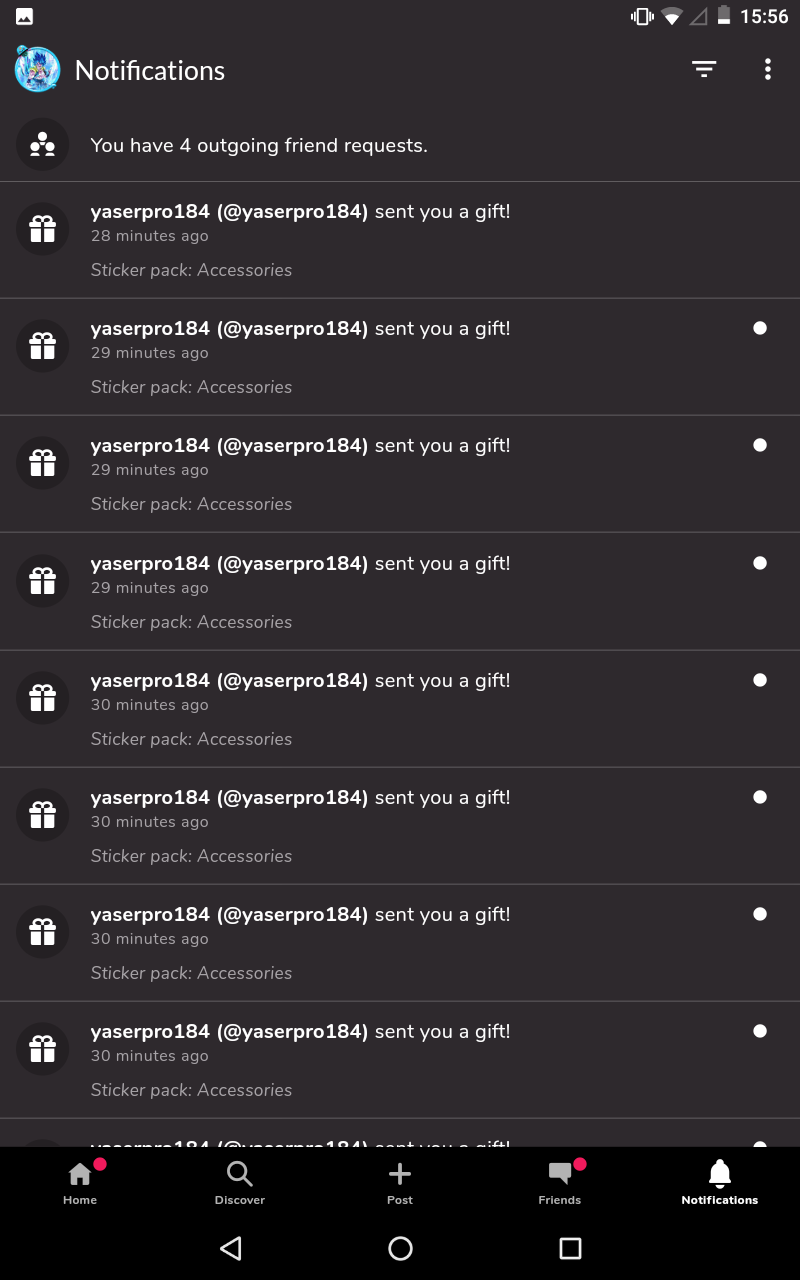This screenshot has width=800, height=1280.
Task: Open the Post tab
Action: [x=400, y=1182]
